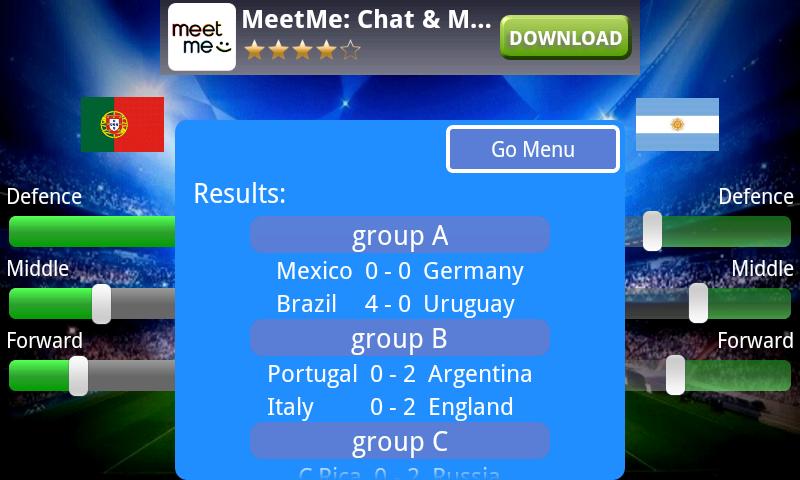Screen dimensions: 800x480
Task: Tap the Middle slider on Argentina's side
Action: coord(698,303)
